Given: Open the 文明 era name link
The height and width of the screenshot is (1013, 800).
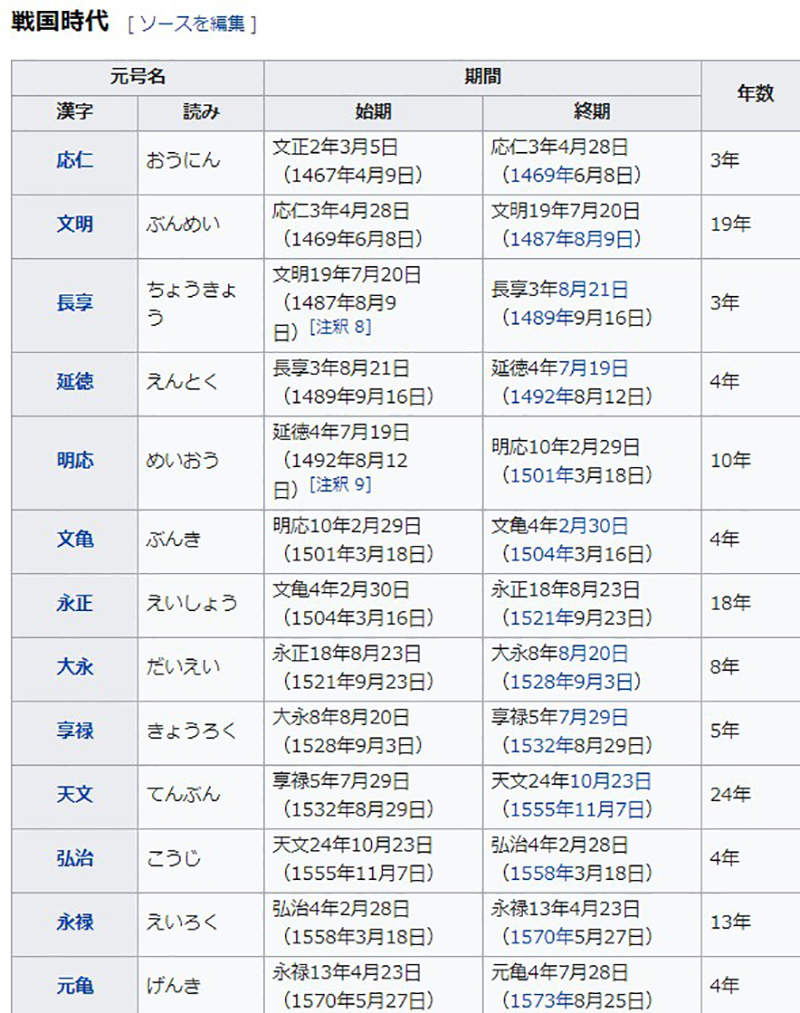Looking at the screenshot, I should point(75,224).
